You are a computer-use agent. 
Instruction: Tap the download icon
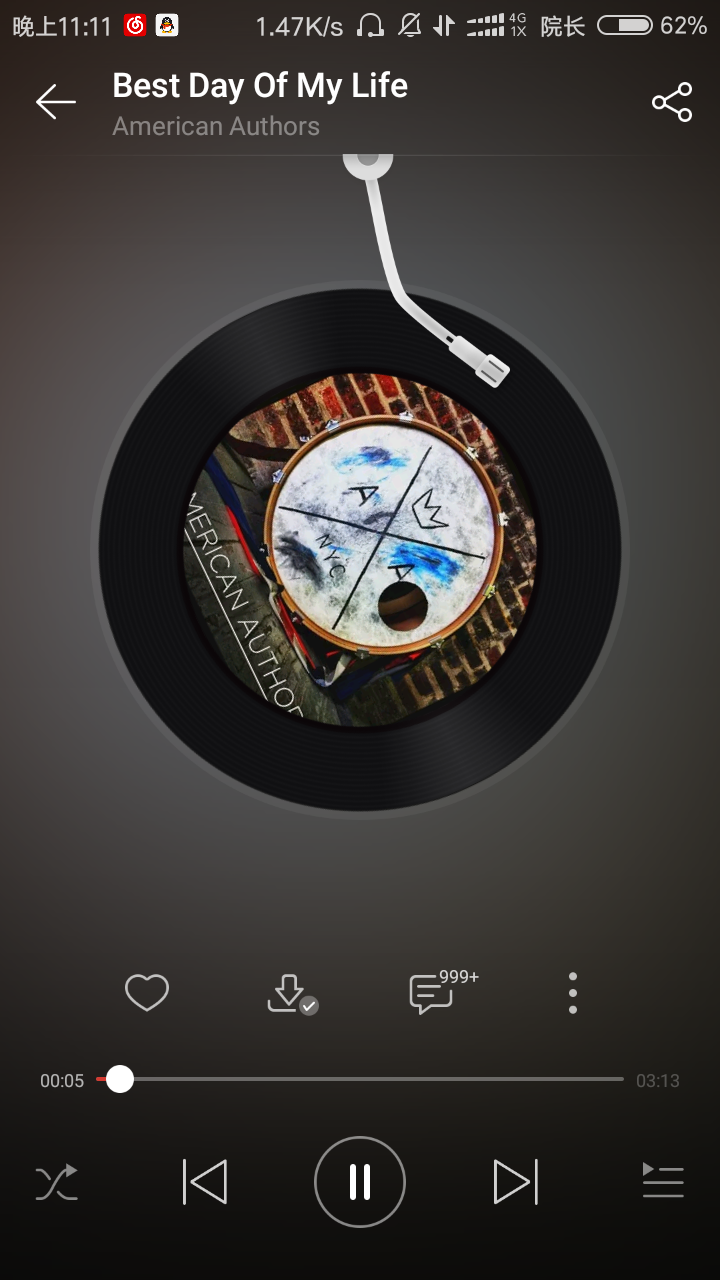tap(289, 994)
